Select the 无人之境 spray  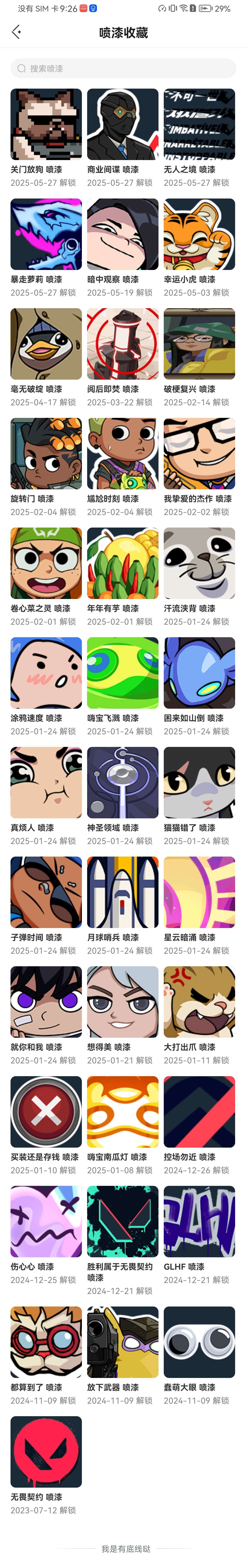[199, 124]
